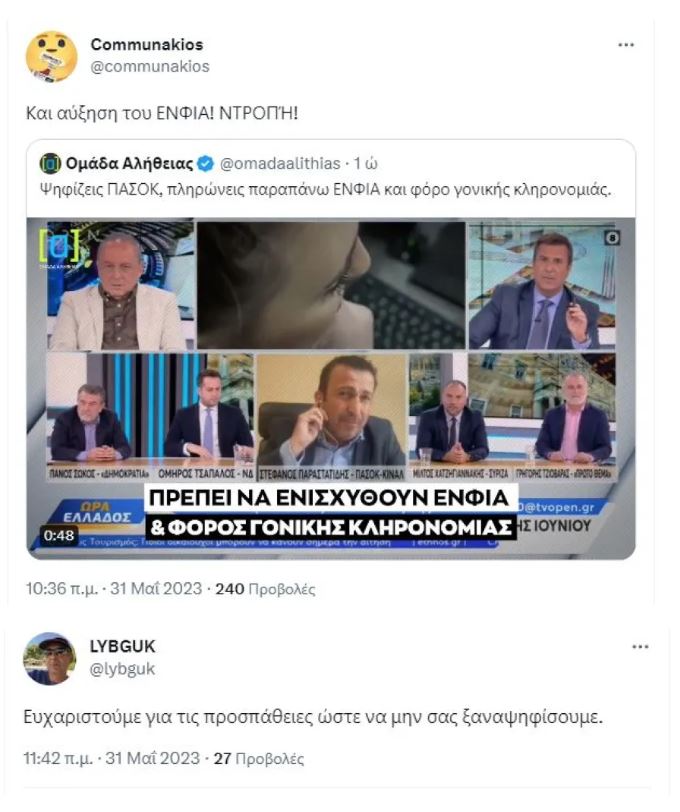The image size is (680, 812).
Task: Open the overflow menu on Communakios' tweet
Action: (x=626, y=46)
